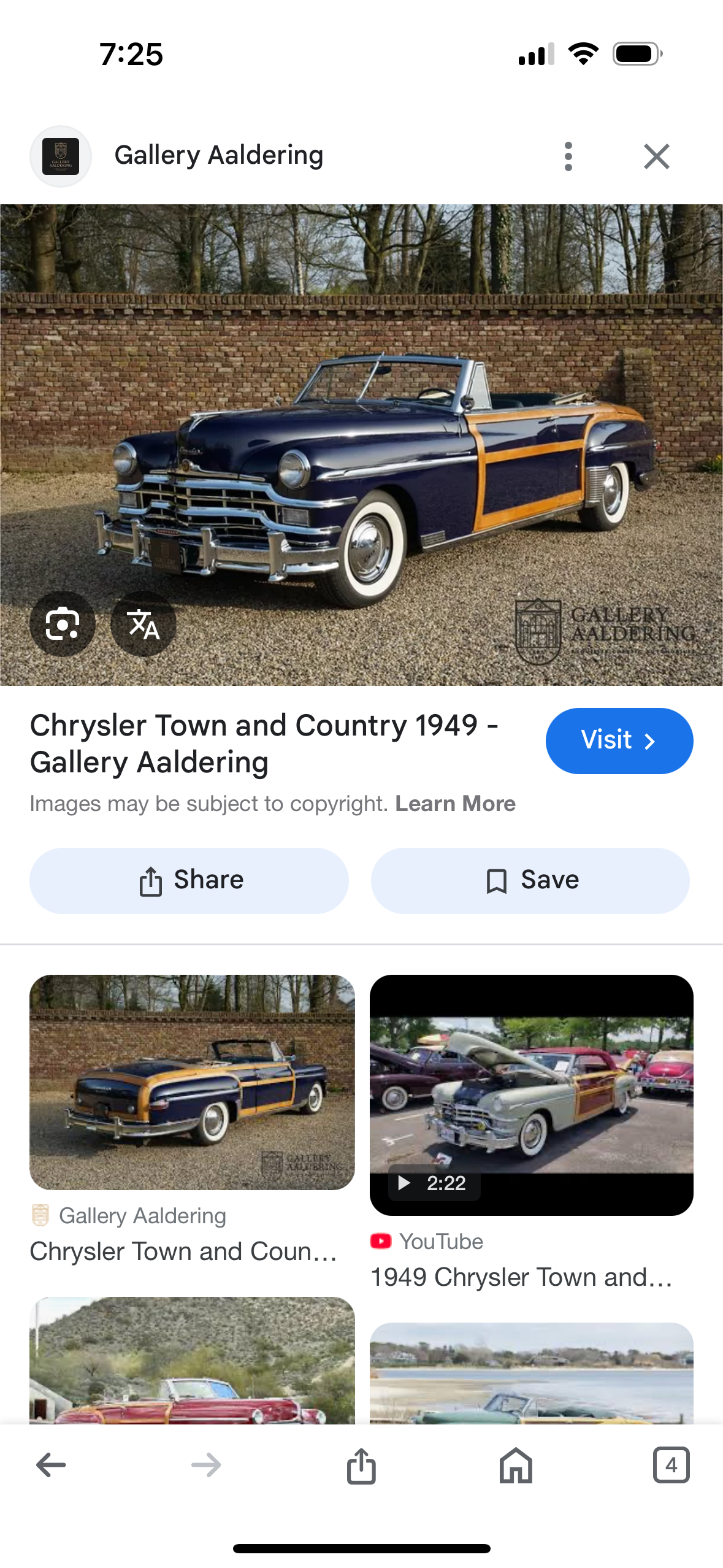Image resolution: width=723 pixels, height=1568 pixels.
Task: Open the Gallery Aaldering rear-view car result
Action: [x=192, y=1082]
